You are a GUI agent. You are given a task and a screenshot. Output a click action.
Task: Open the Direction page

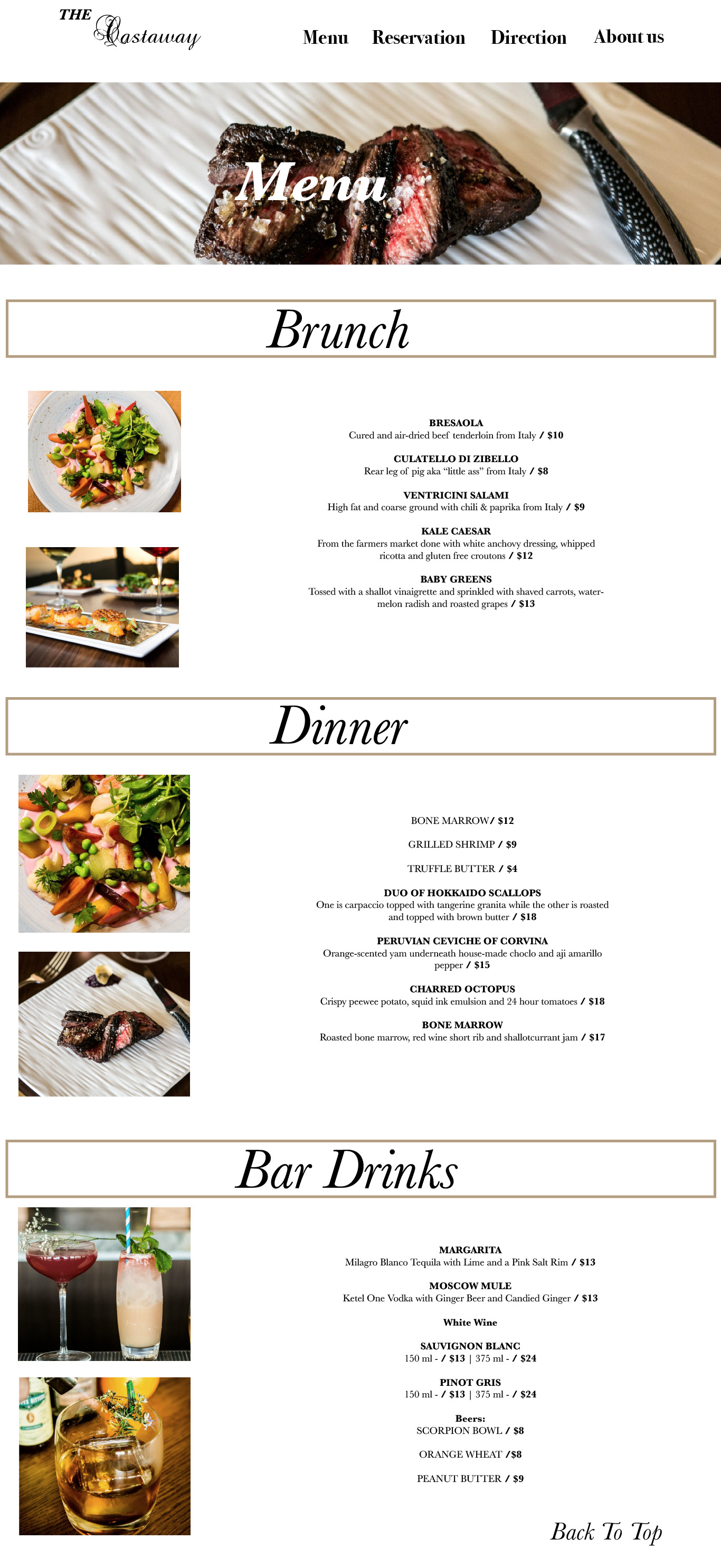click(x=528, y=37)
